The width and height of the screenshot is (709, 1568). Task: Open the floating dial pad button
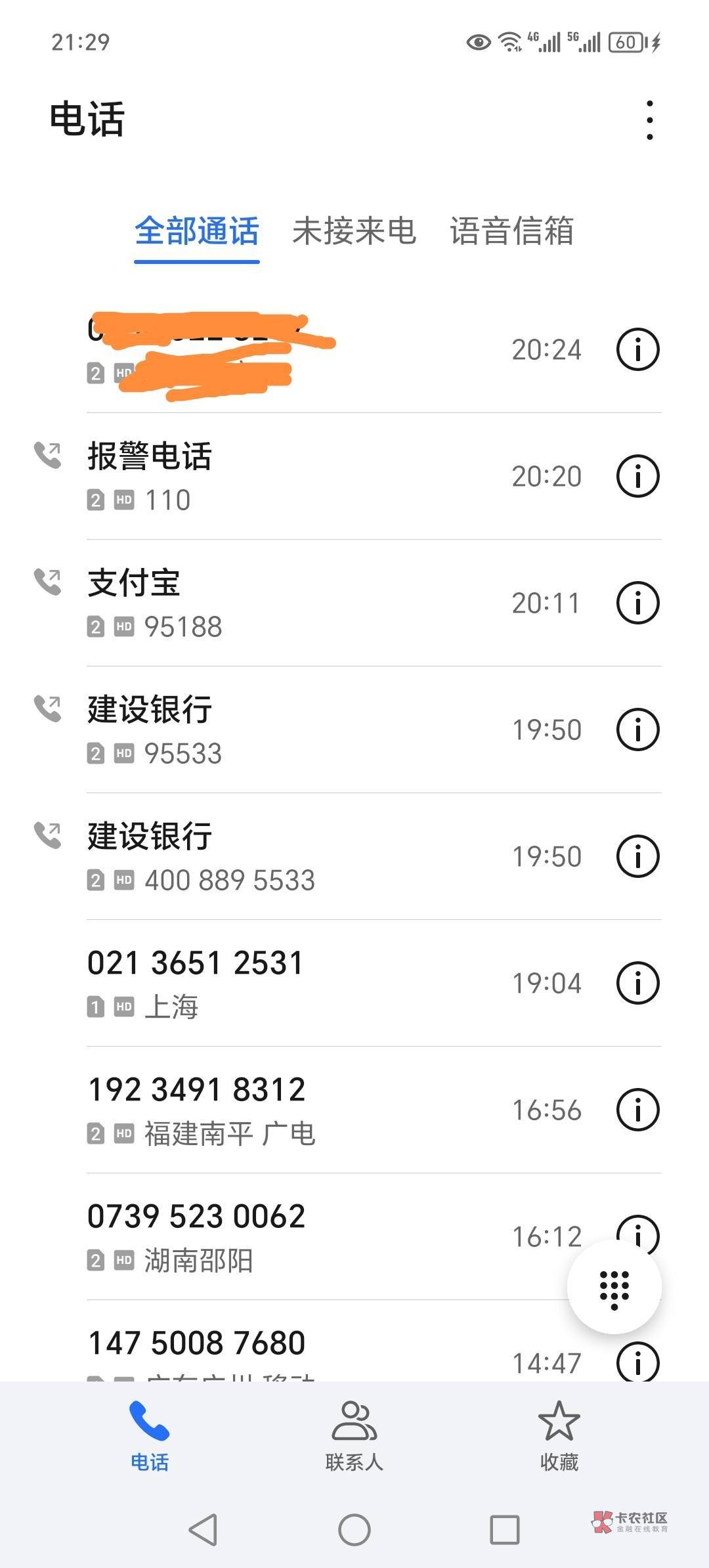coord(614,1287)
